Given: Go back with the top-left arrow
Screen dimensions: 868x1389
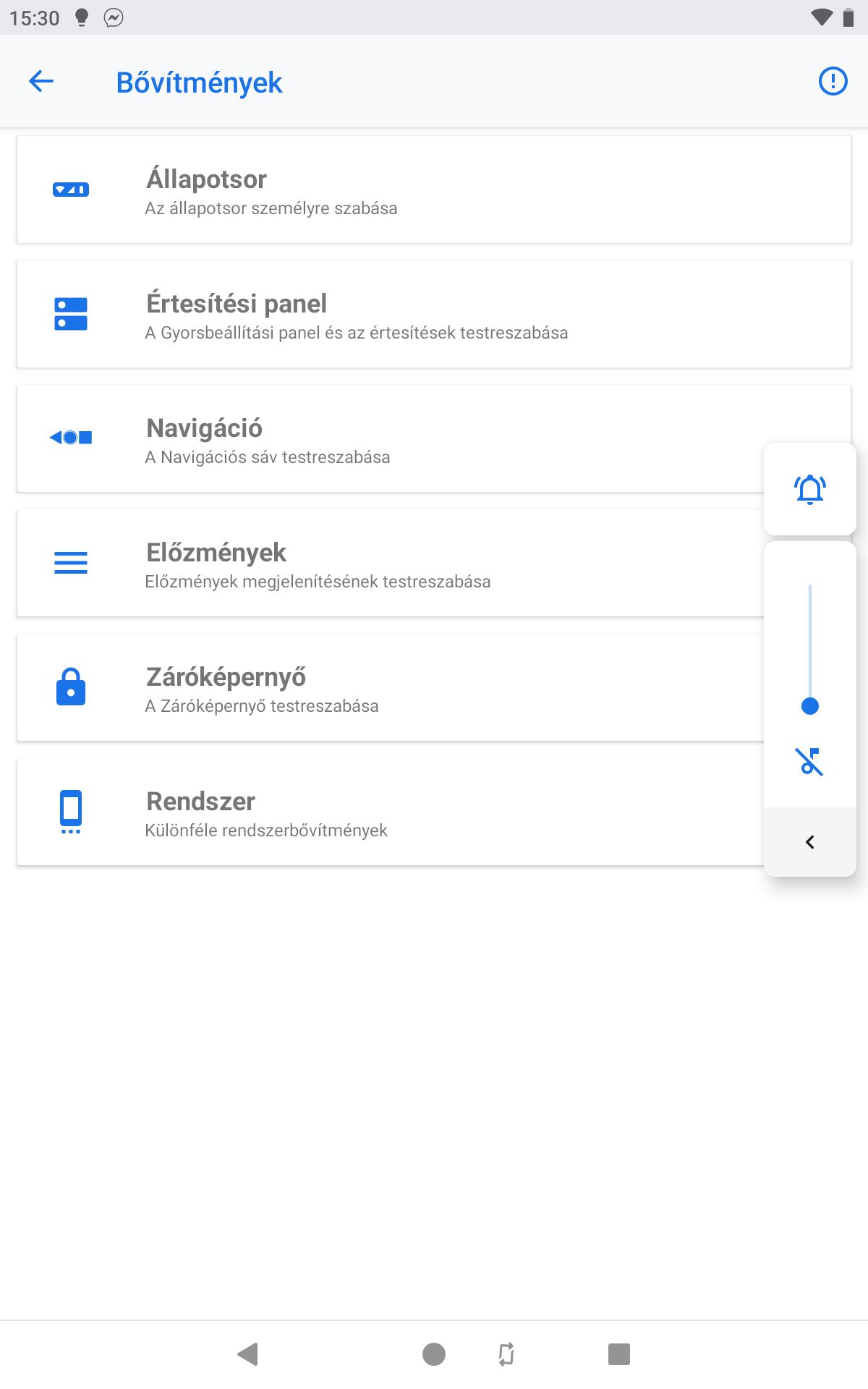Looking at the screenshot, I should 41,81.
